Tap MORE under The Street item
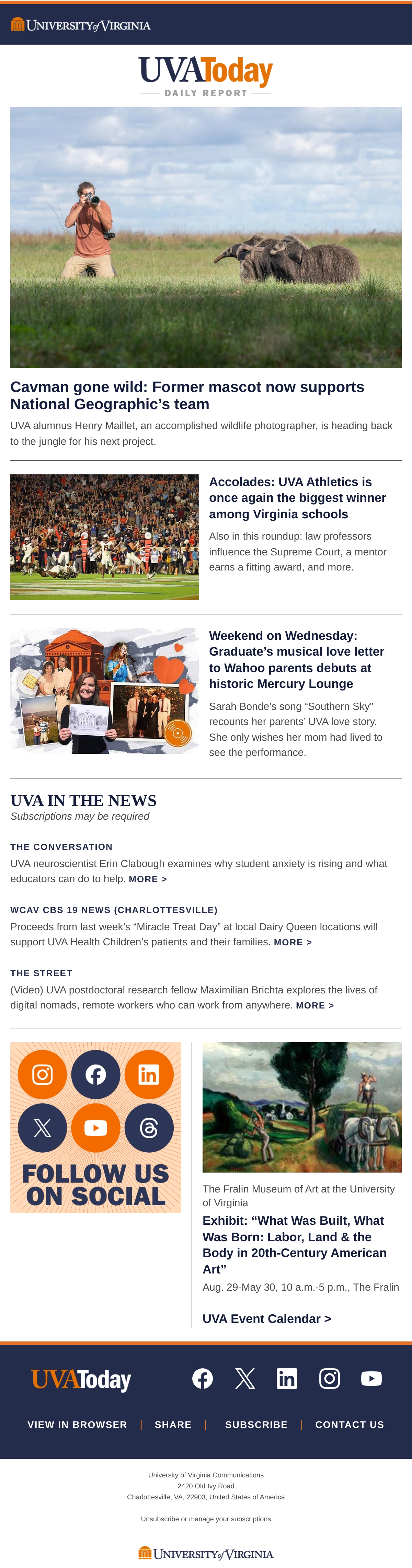 tap(314, 1005)
